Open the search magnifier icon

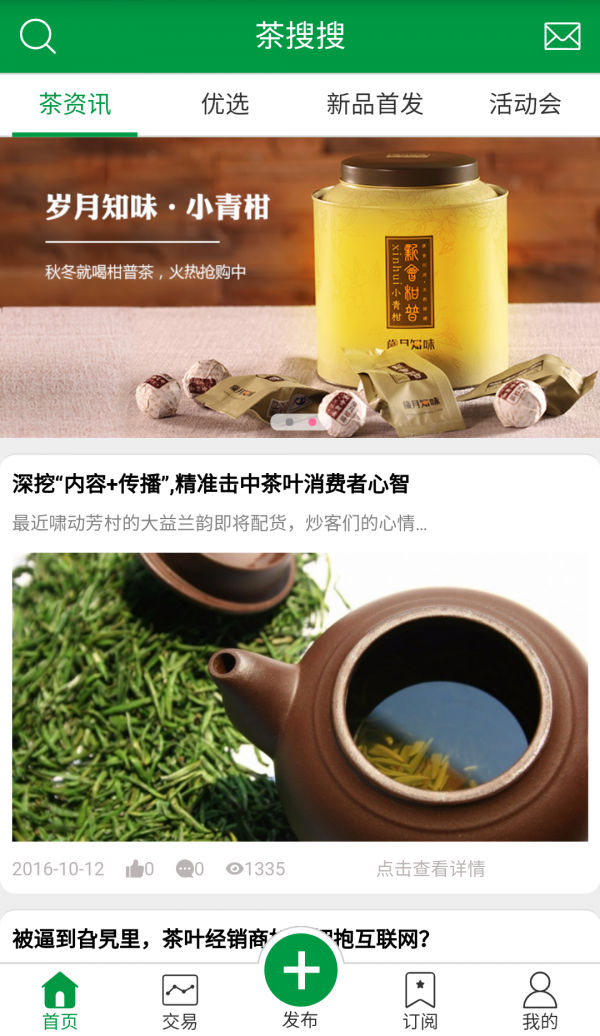[38, 36]
